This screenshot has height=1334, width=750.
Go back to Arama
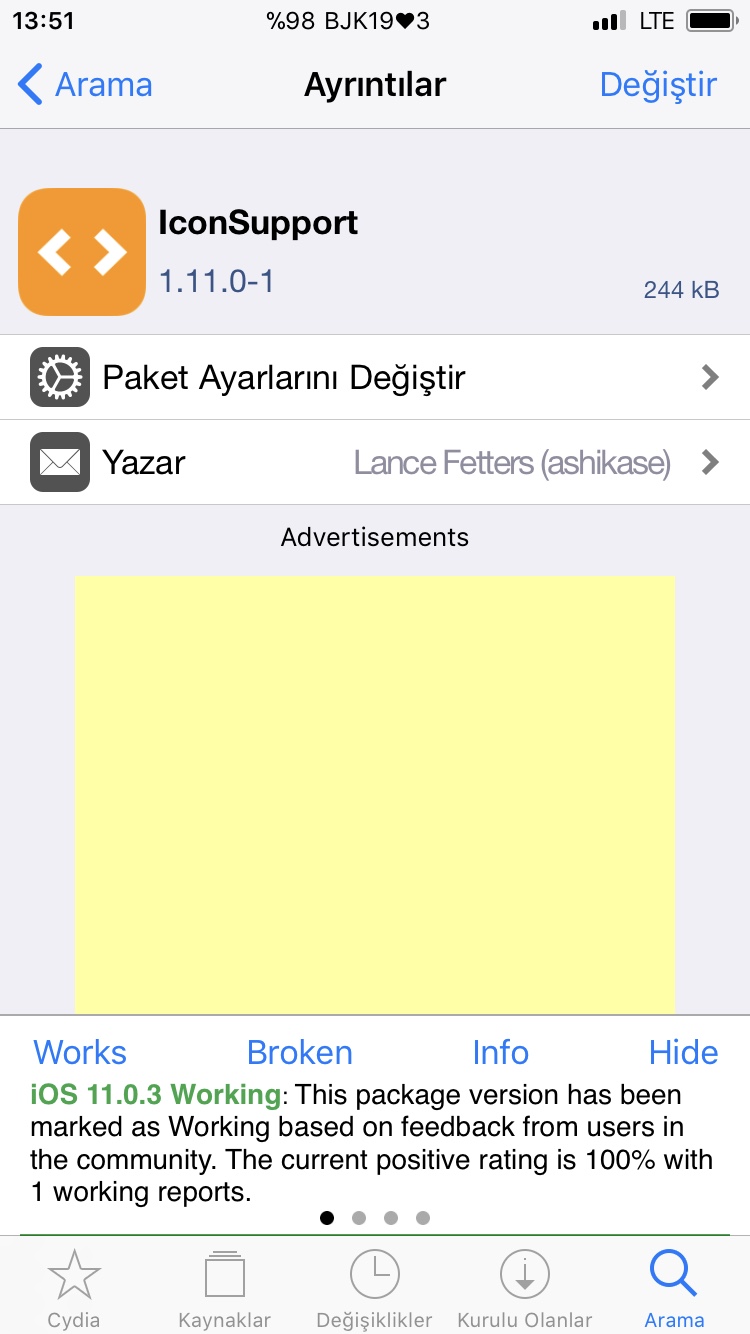85,85
